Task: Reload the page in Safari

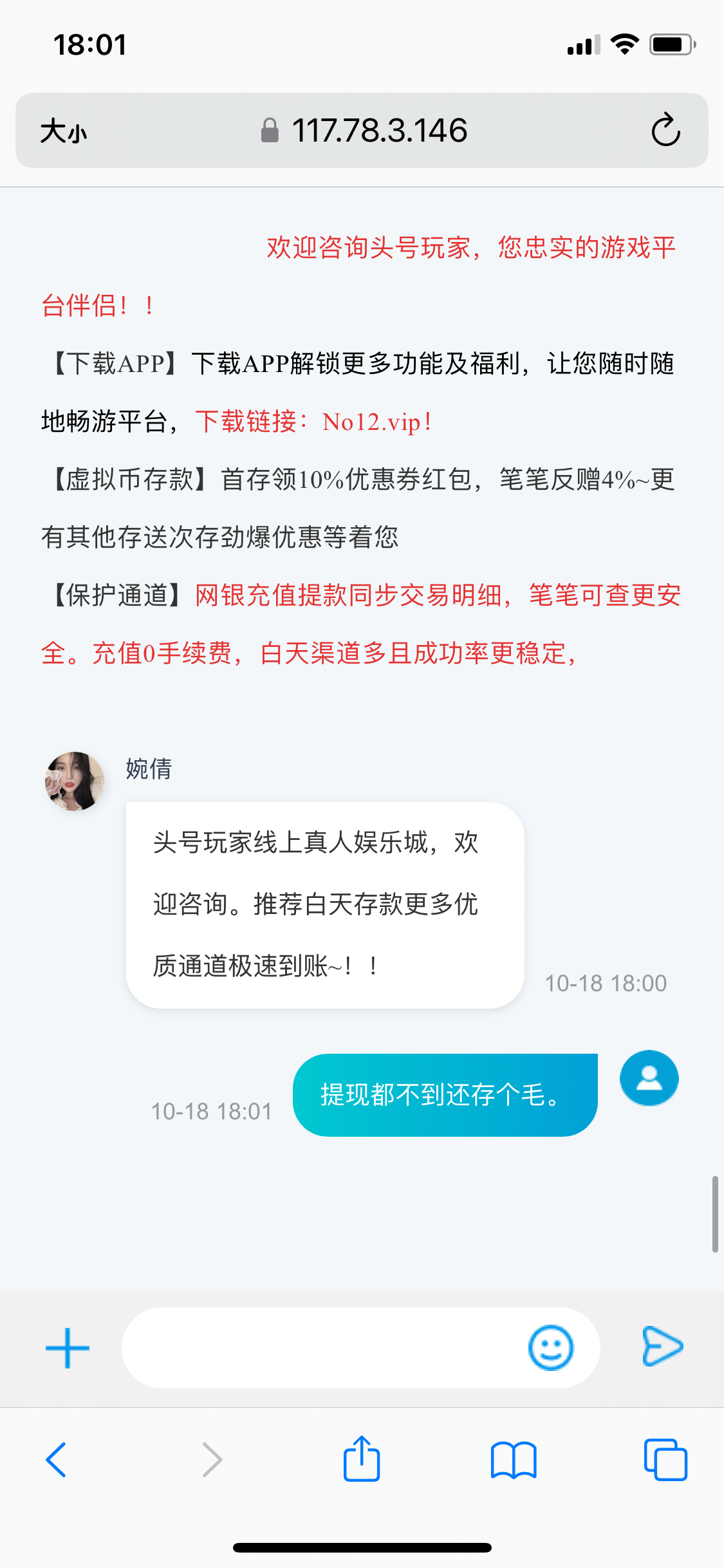Action: tap(665, 131)
